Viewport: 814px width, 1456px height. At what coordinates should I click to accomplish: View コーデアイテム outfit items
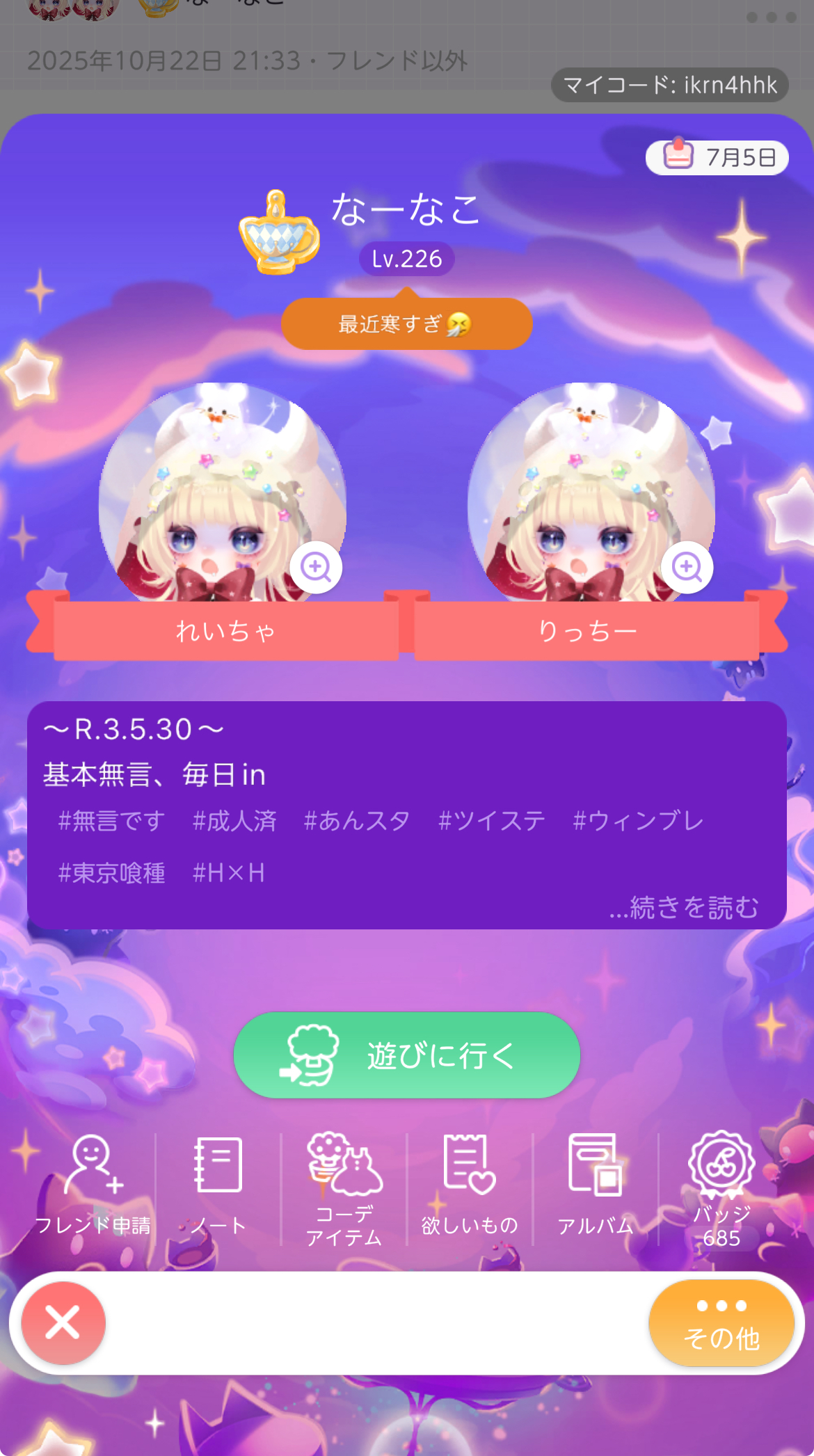[344, 1187]
